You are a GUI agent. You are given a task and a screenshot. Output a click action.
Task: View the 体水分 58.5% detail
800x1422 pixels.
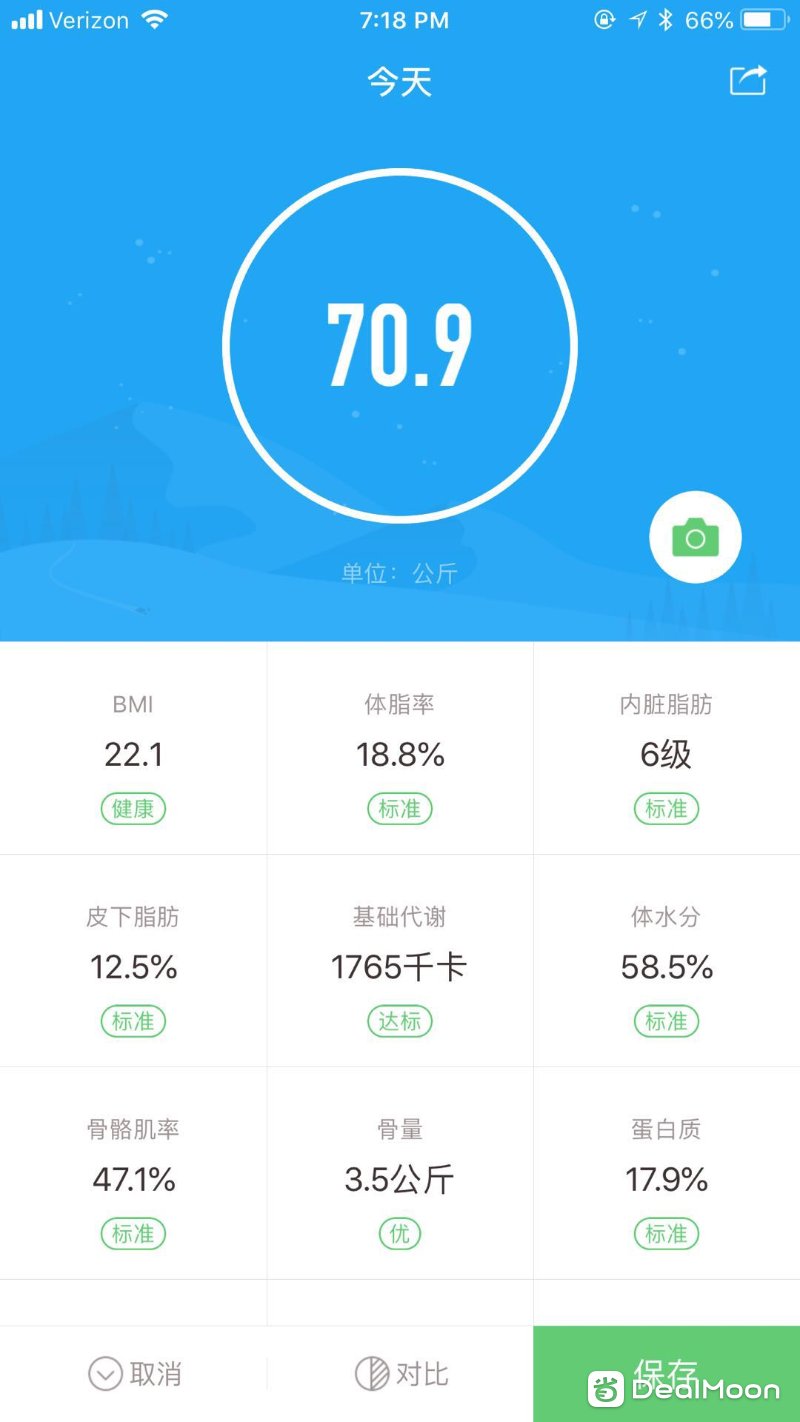pos(666,966)
